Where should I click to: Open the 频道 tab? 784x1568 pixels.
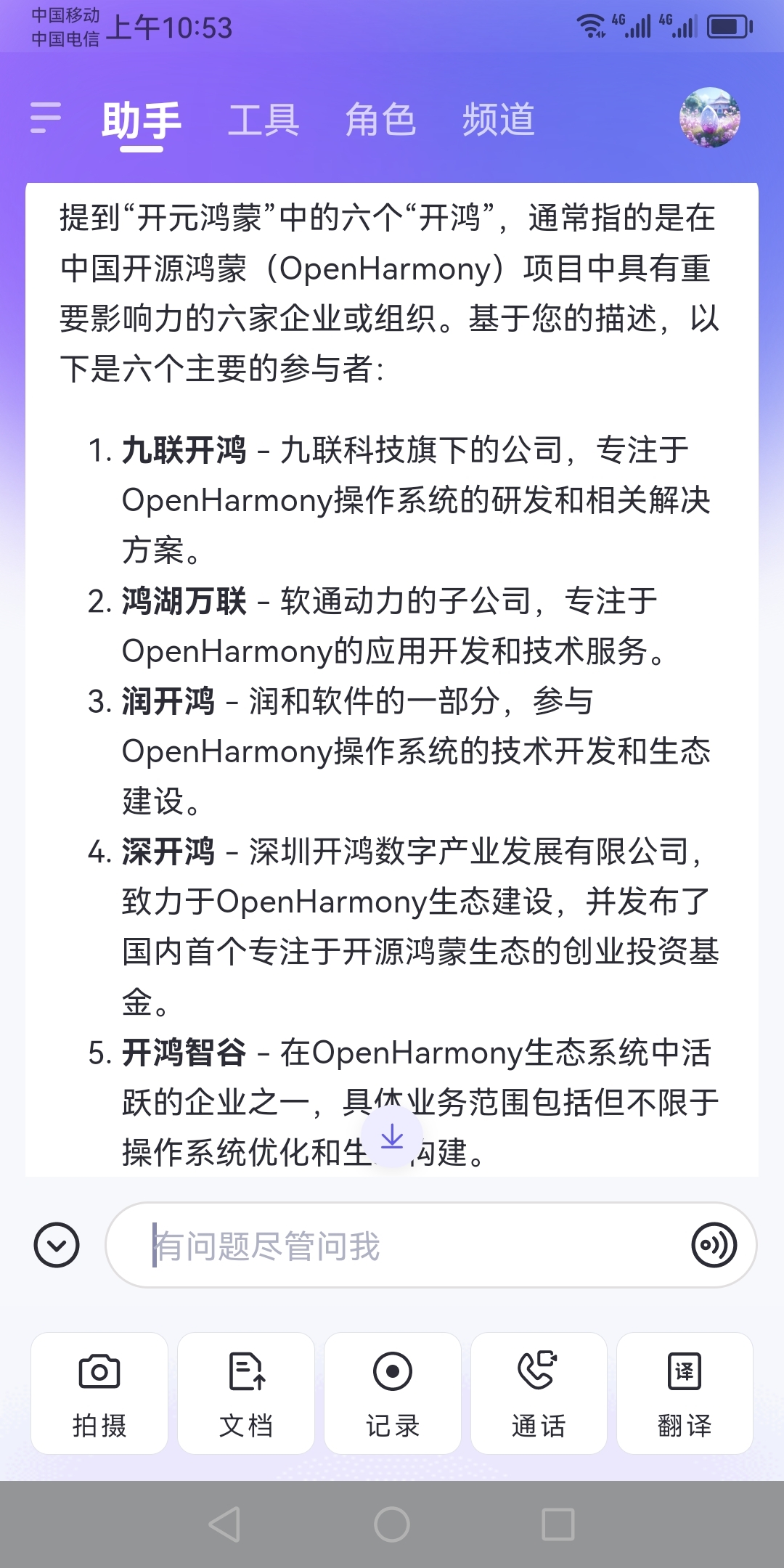pos(499,119)
